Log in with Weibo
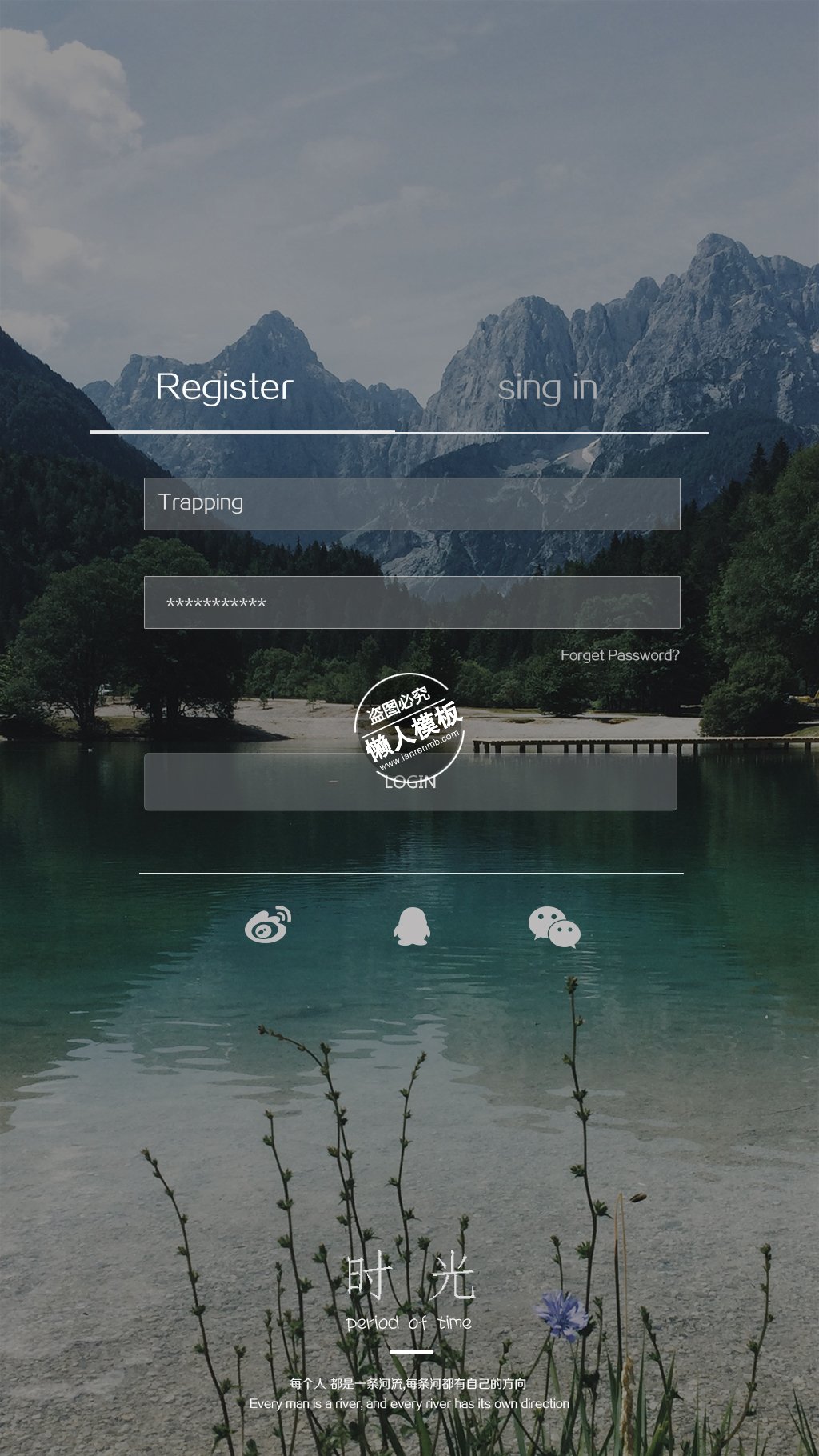Screen dimensions: 819x1456 tap(268, 926)
